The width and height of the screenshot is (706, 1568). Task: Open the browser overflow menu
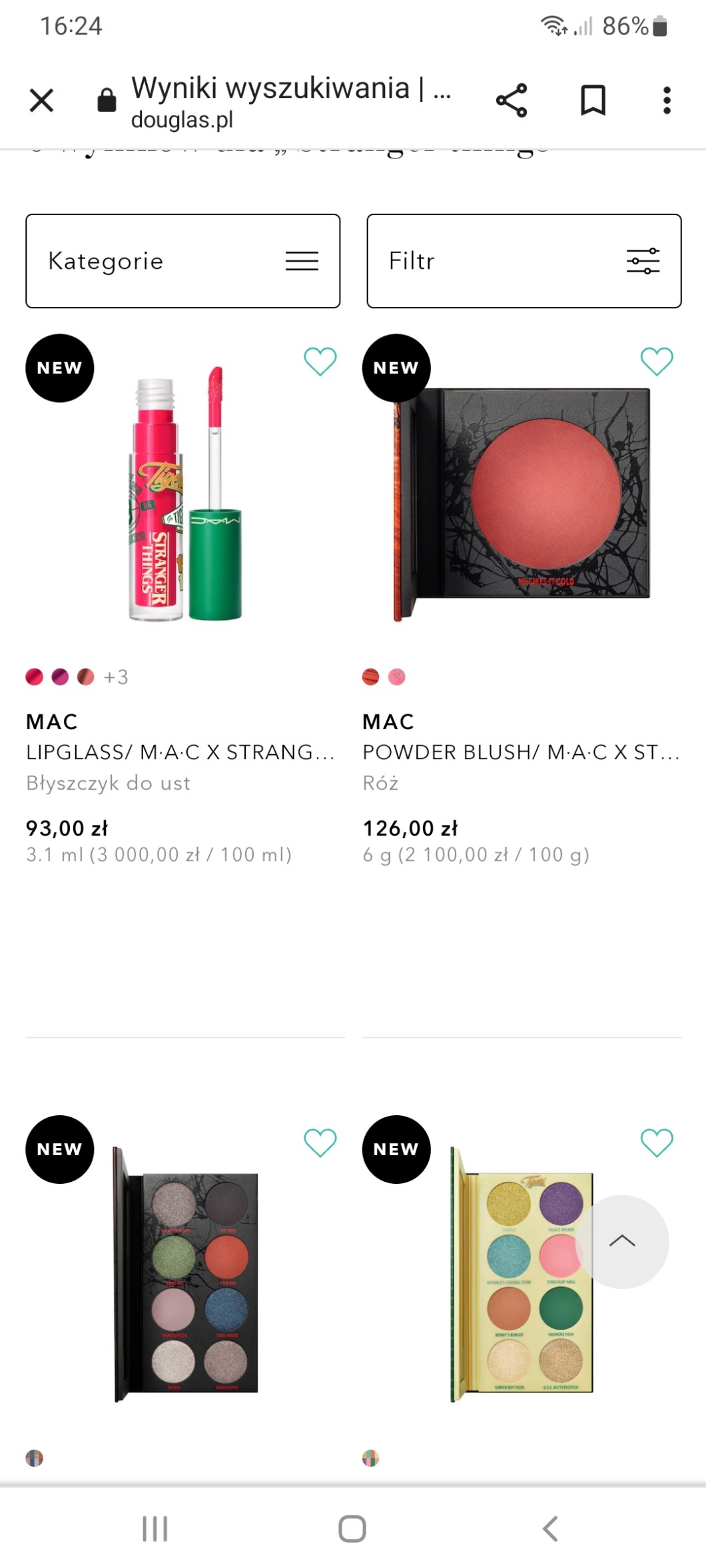pyautogui.click(x=666, y=101)
